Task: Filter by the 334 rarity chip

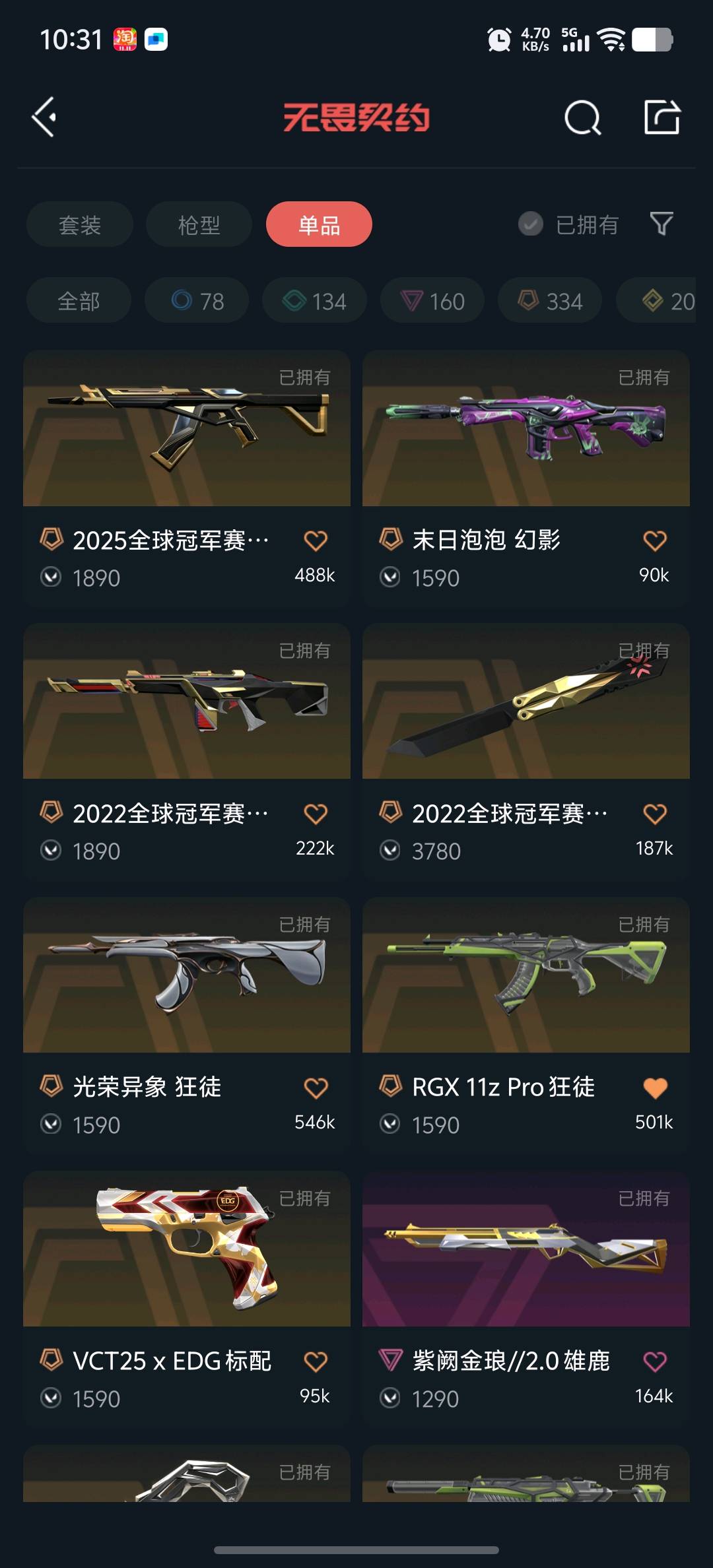Action: (x=550, y=301)
